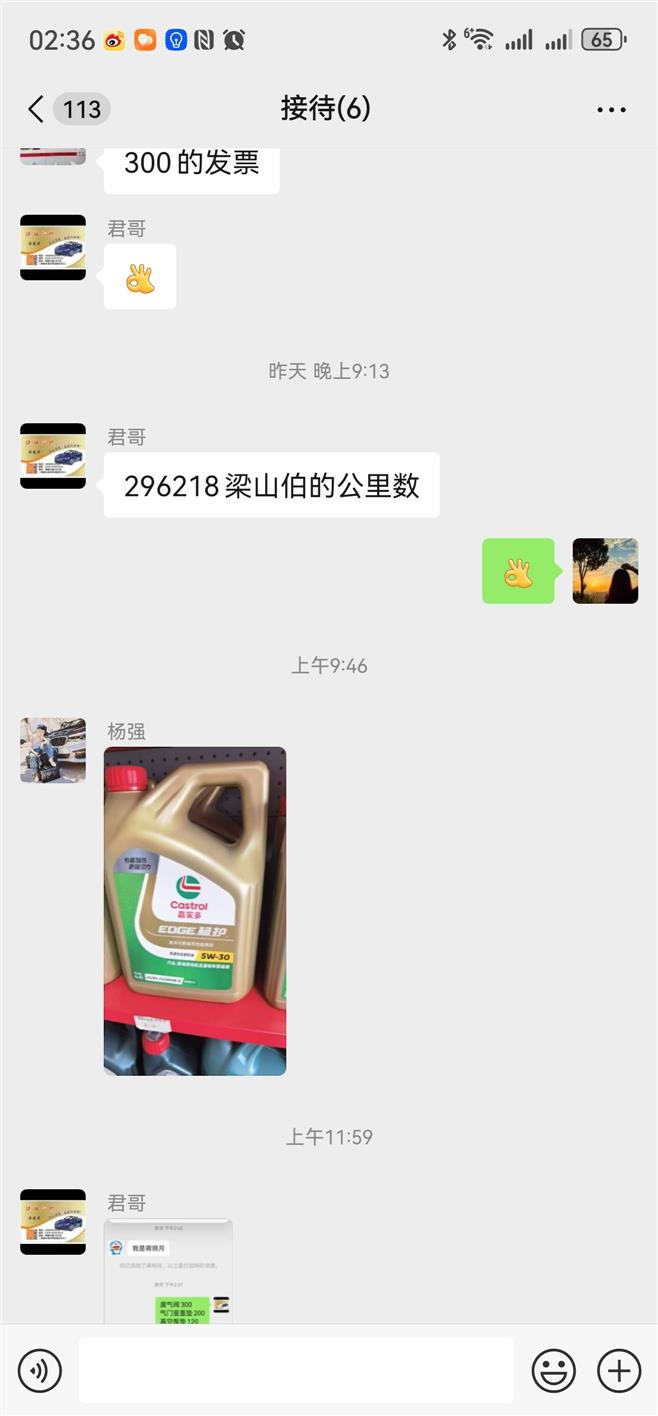
Task: View the Castrol oil photo from 杨强
Action: [195, 911]
